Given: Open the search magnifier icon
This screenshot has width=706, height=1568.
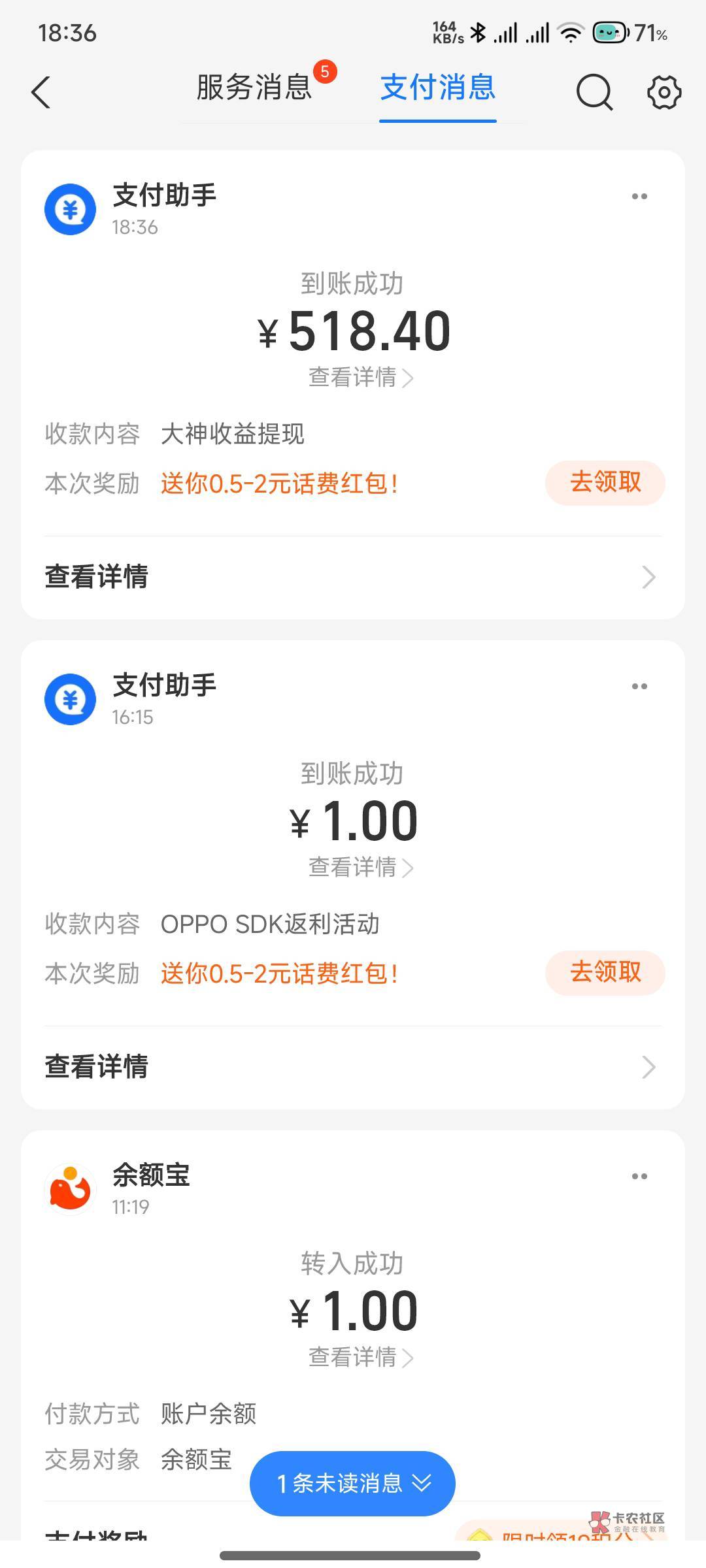Looking at the screenshot, I should pyautogui.click(x=594, y=92).
